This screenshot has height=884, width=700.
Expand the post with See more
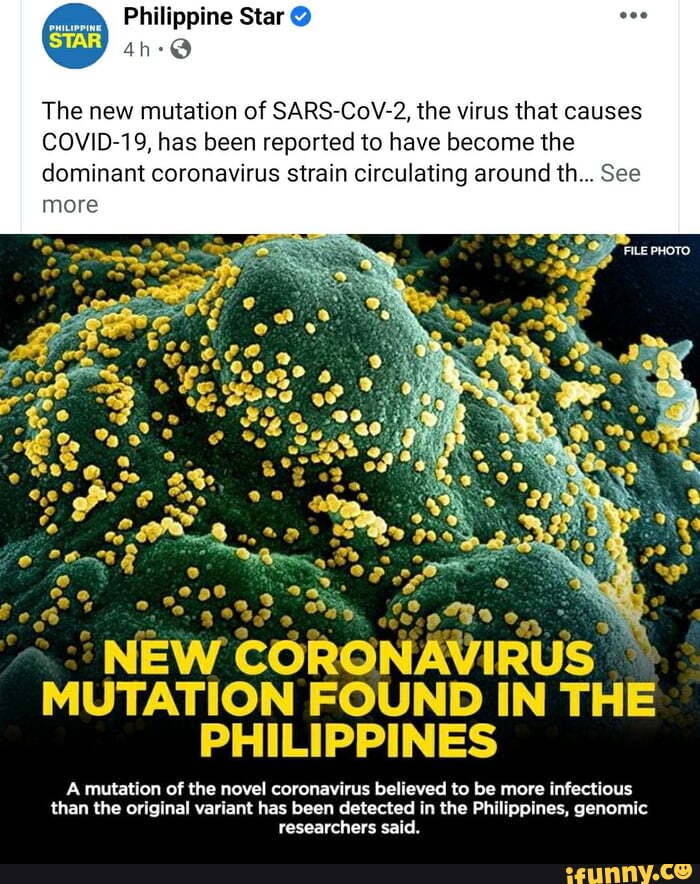(x=620, y=173)
